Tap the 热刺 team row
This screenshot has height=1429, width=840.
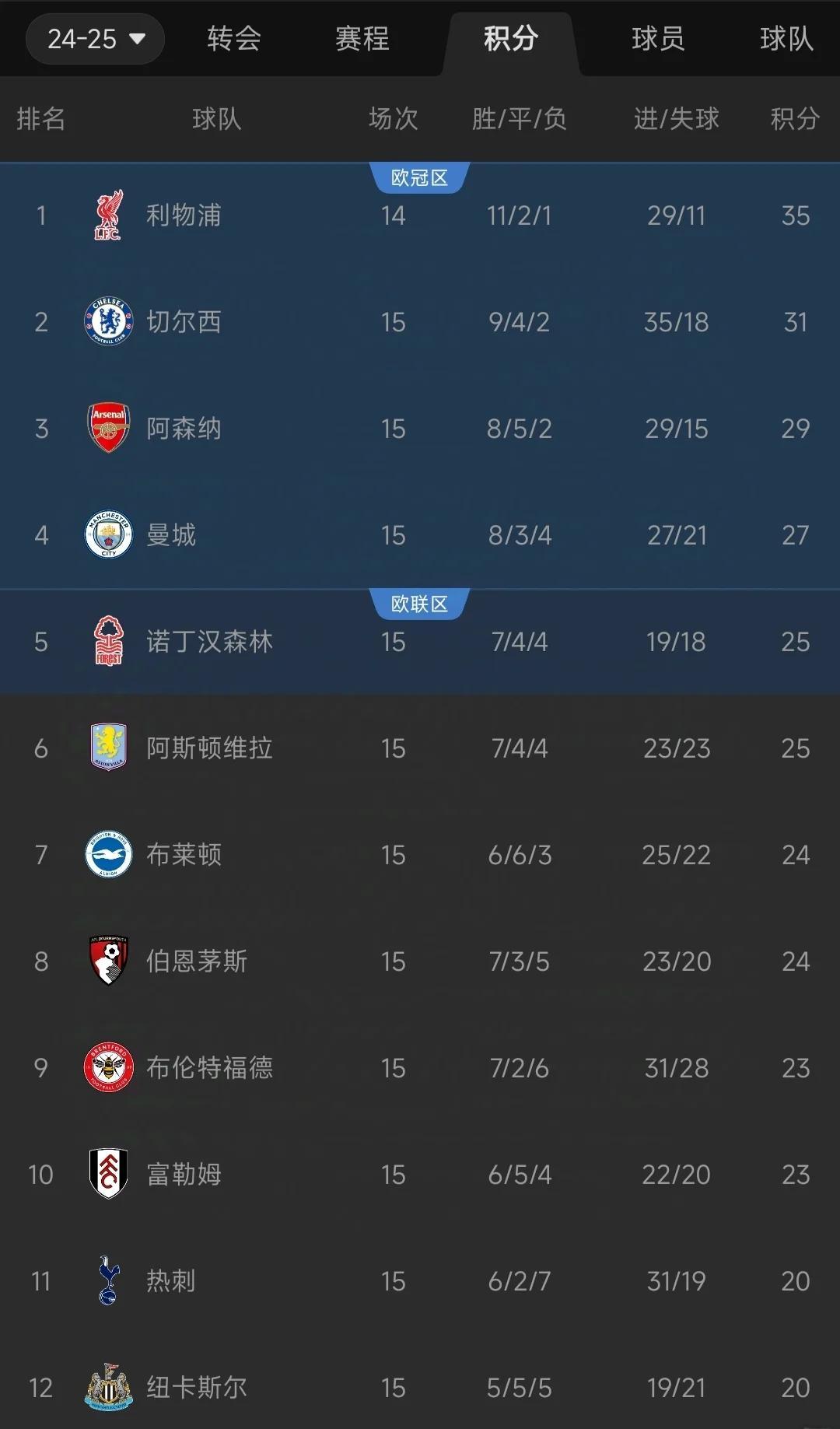tap(171, 1281)
